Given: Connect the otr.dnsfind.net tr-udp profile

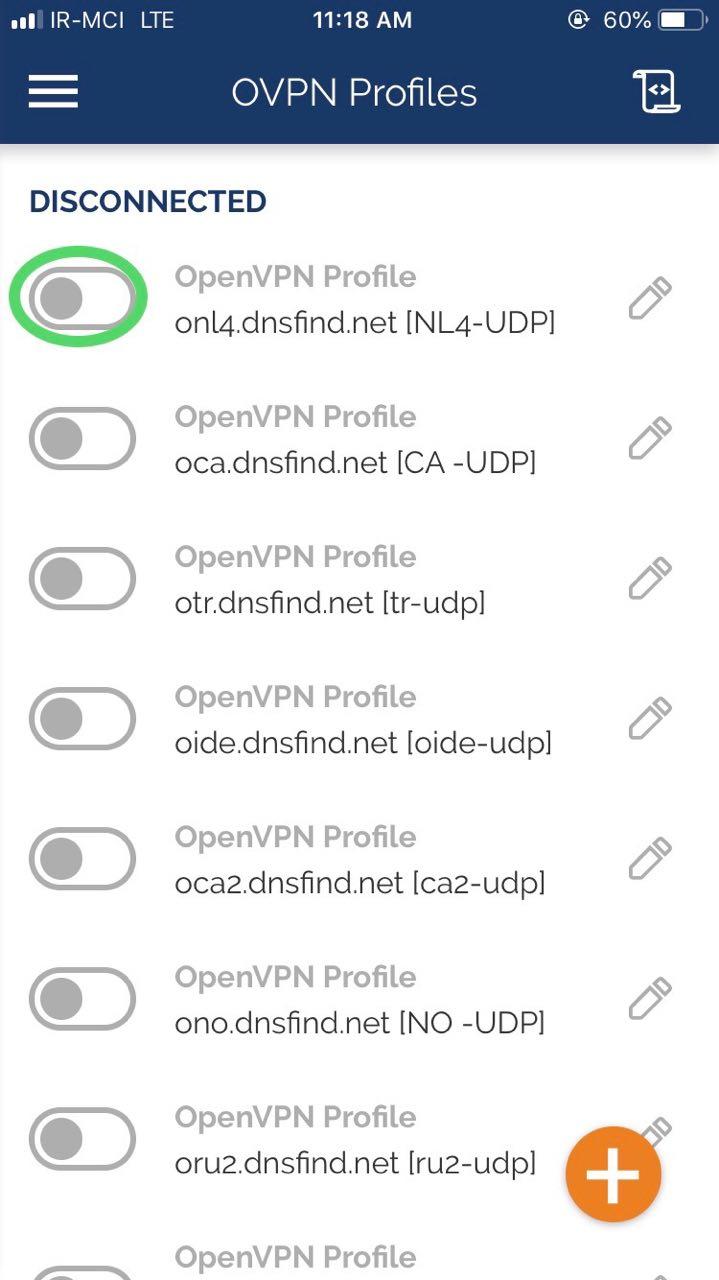Looking at the screenshot, I should pos(82,579).
